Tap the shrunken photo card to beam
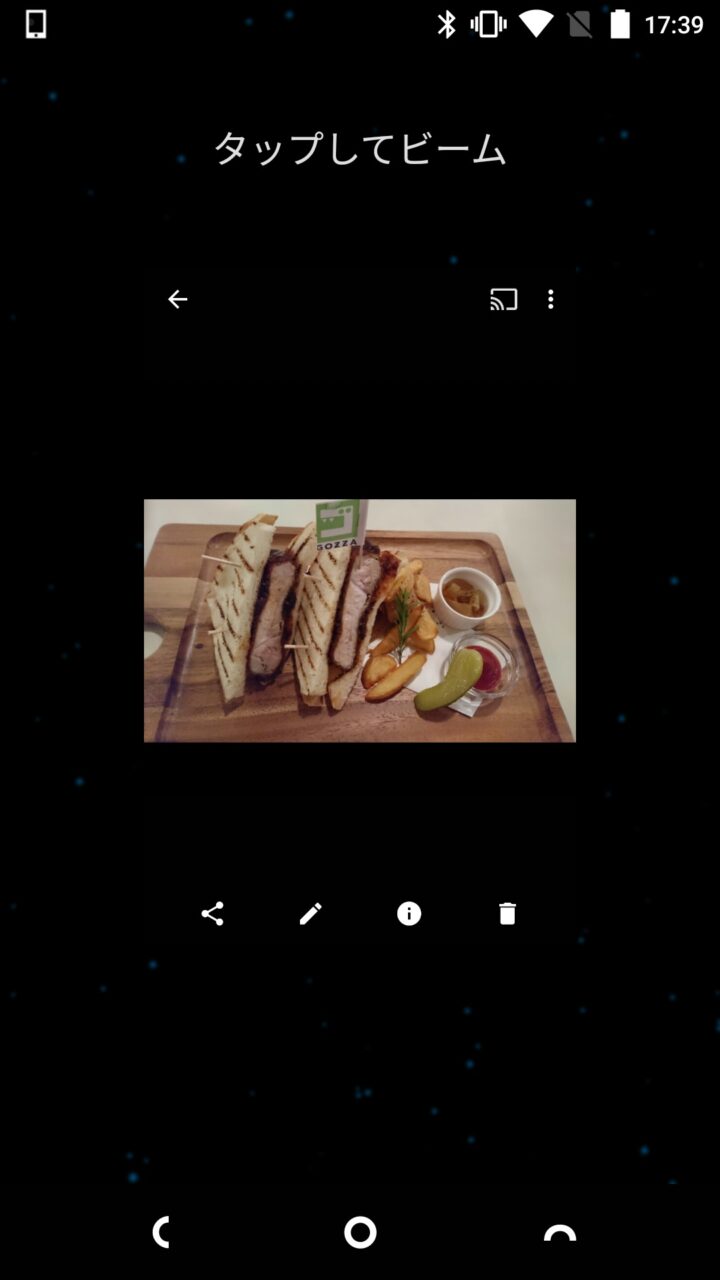 [x=360, y=620]
